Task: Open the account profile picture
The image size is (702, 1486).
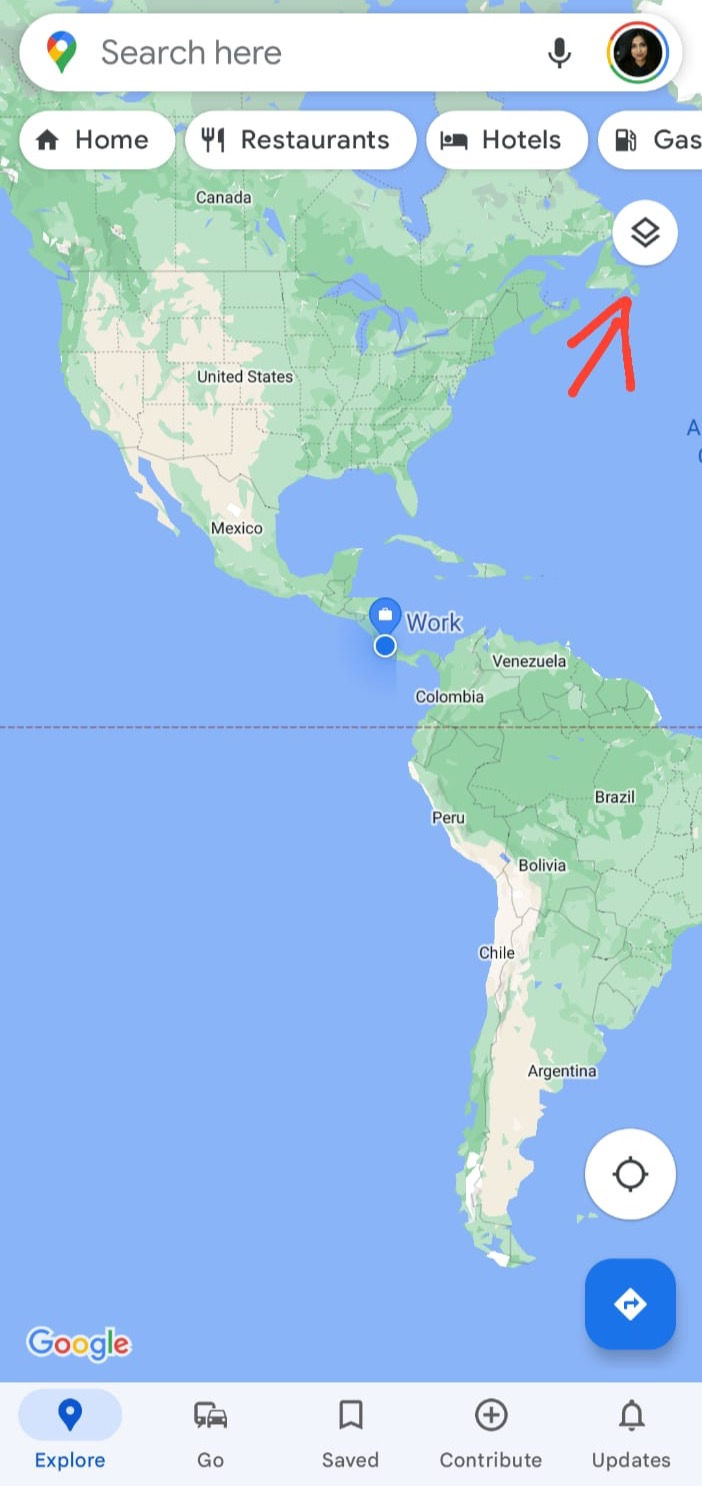Action: pyautogui.click(x=637, y=53)
